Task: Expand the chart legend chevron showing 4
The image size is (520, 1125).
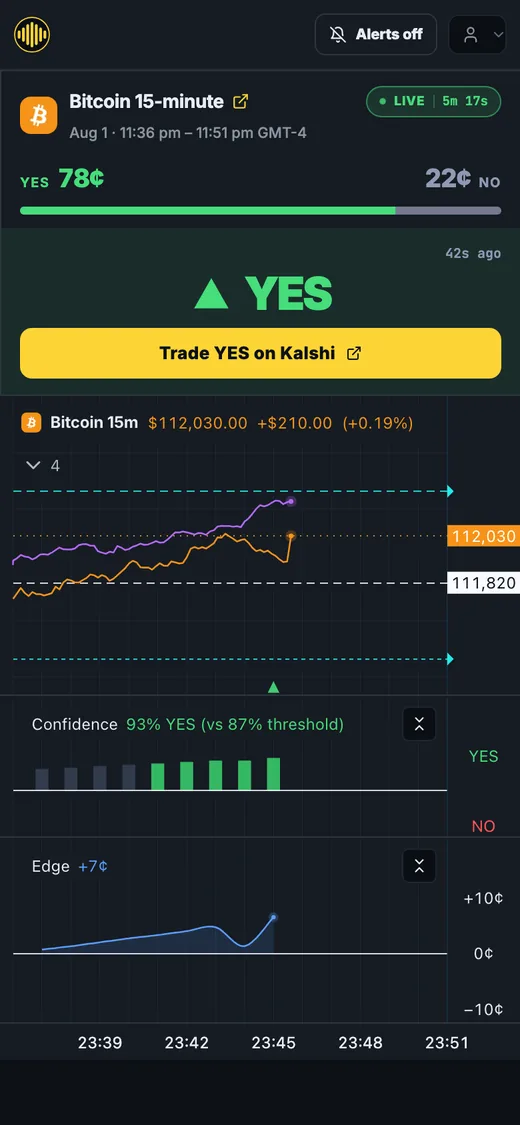Action: (x=34, y=466)
